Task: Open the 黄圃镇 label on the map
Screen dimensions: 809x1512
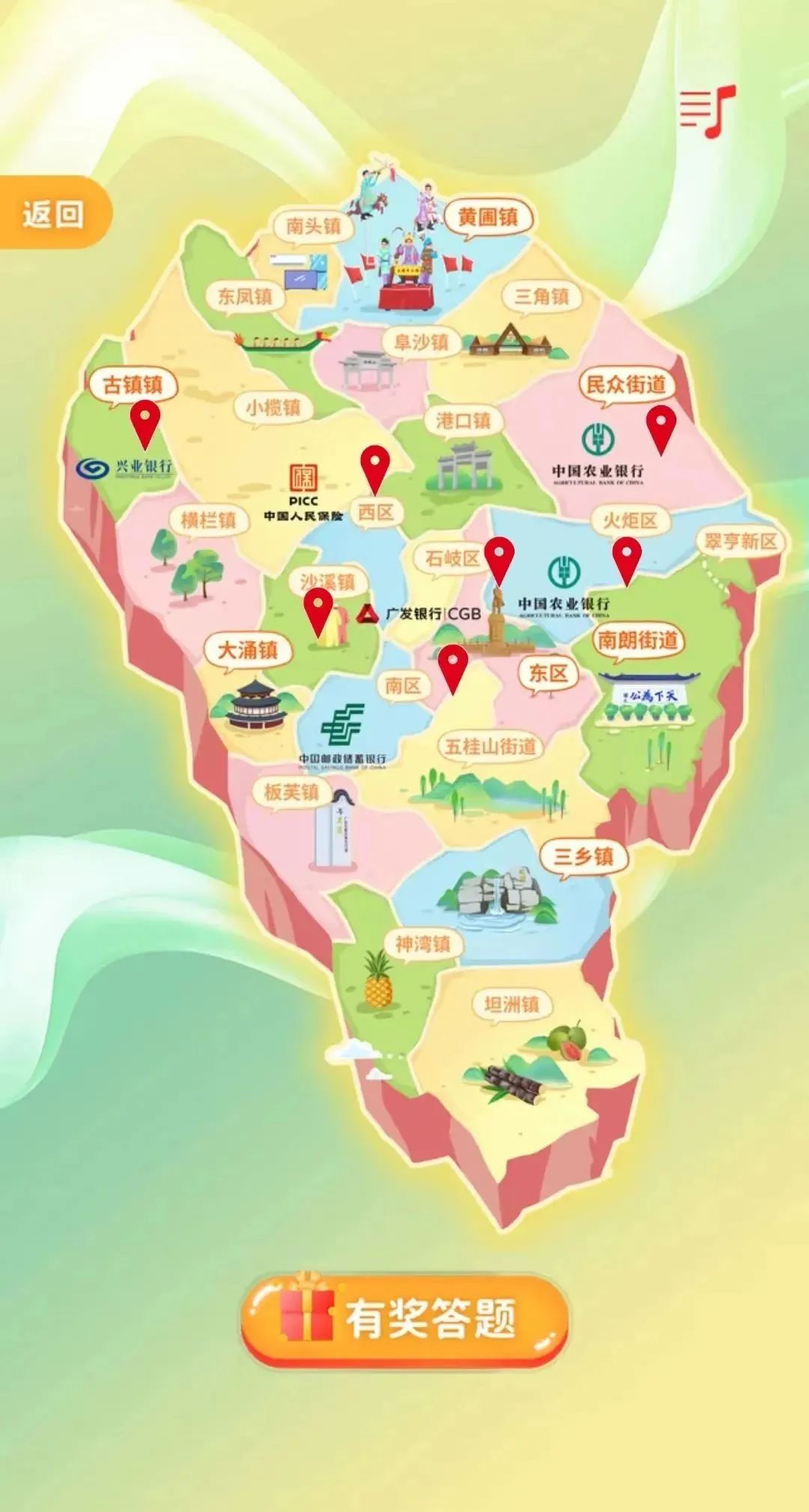Action: click(488, 218)
